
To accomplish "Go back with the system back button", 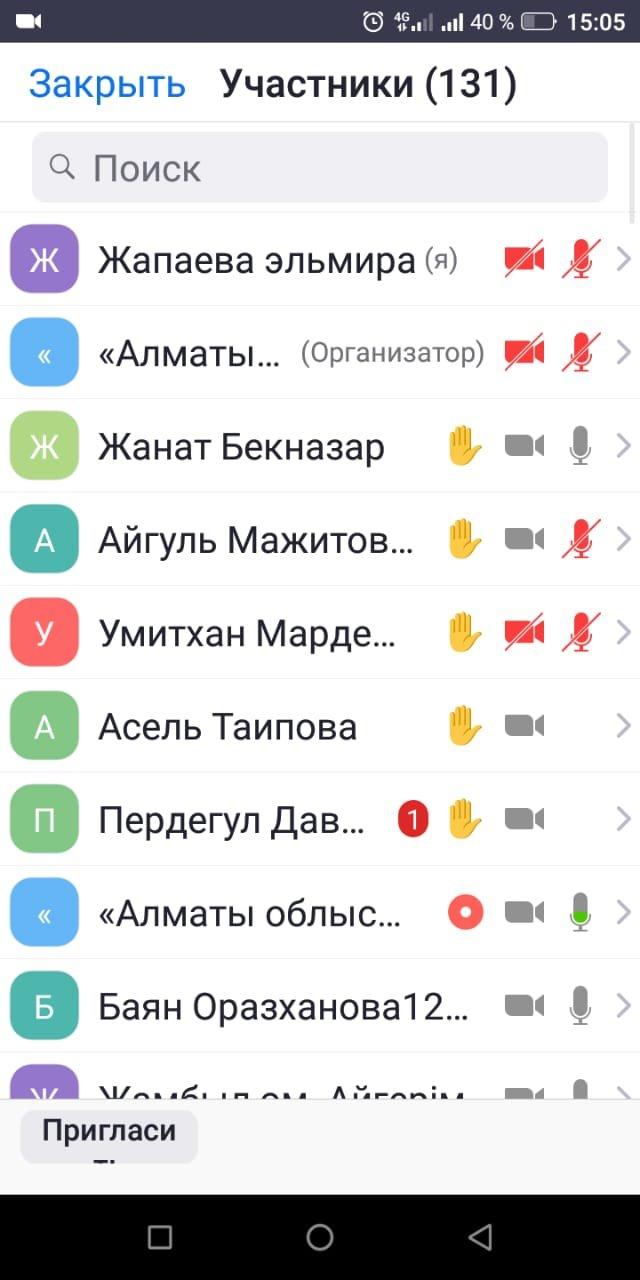I will tap(480, 1237).
